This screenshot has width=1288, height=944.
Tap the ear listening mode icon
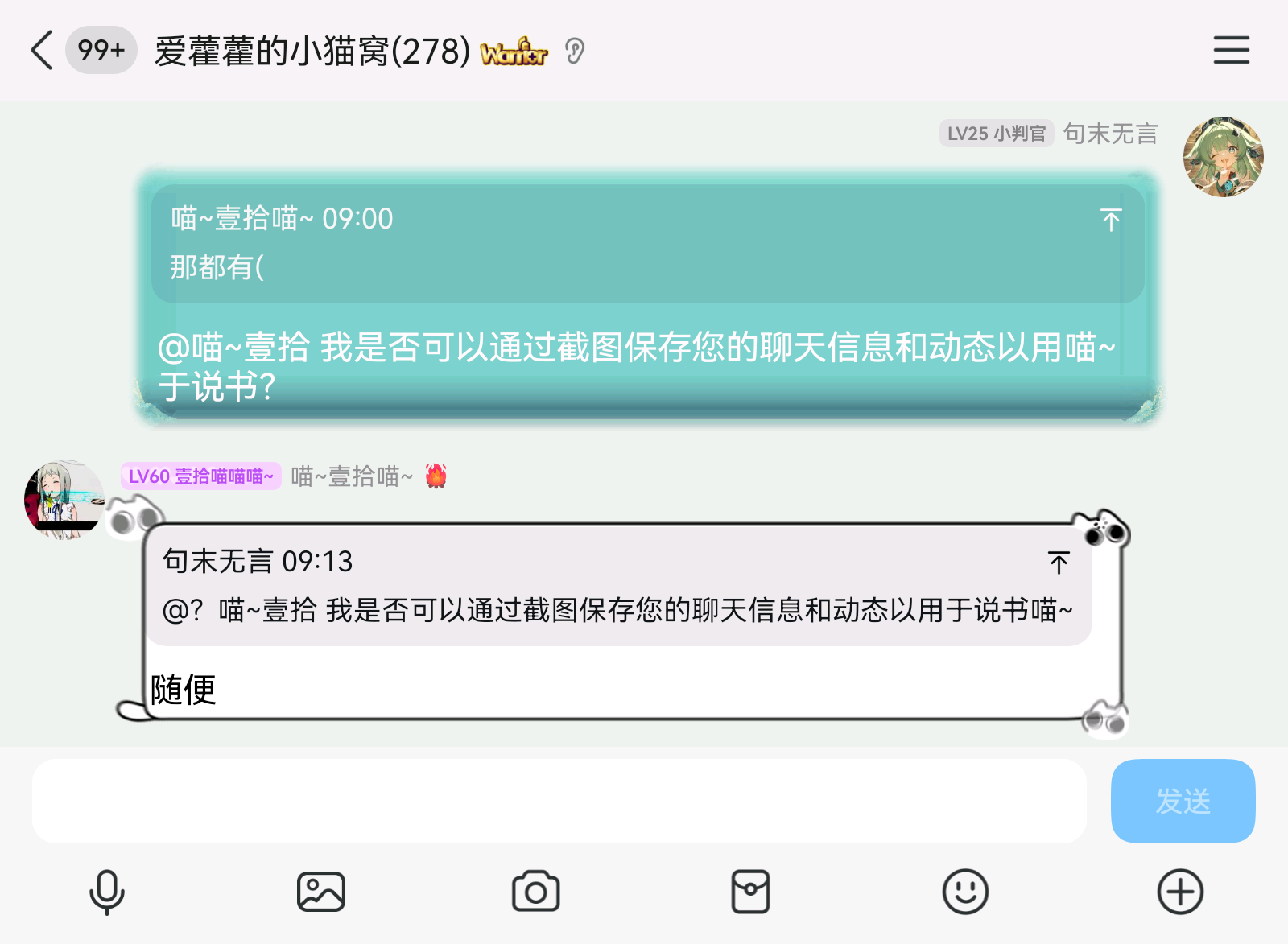tap(574, 52)
